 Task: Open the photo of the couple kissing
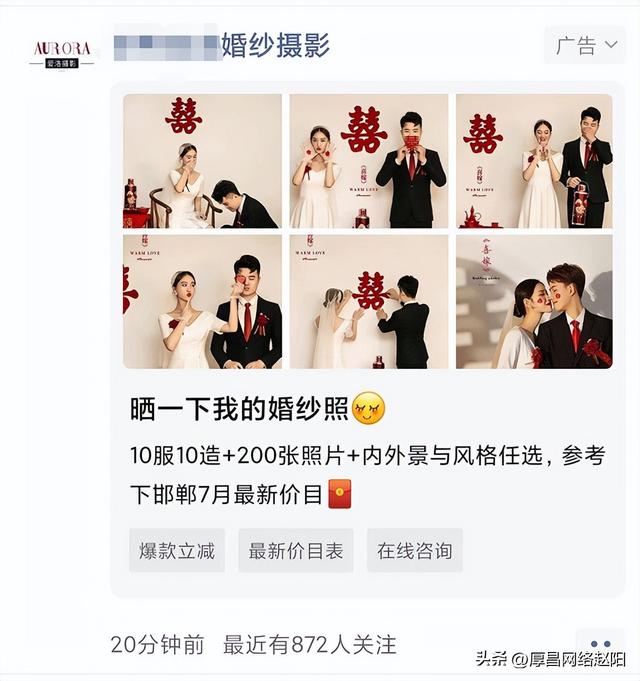(x=534, y=301)
